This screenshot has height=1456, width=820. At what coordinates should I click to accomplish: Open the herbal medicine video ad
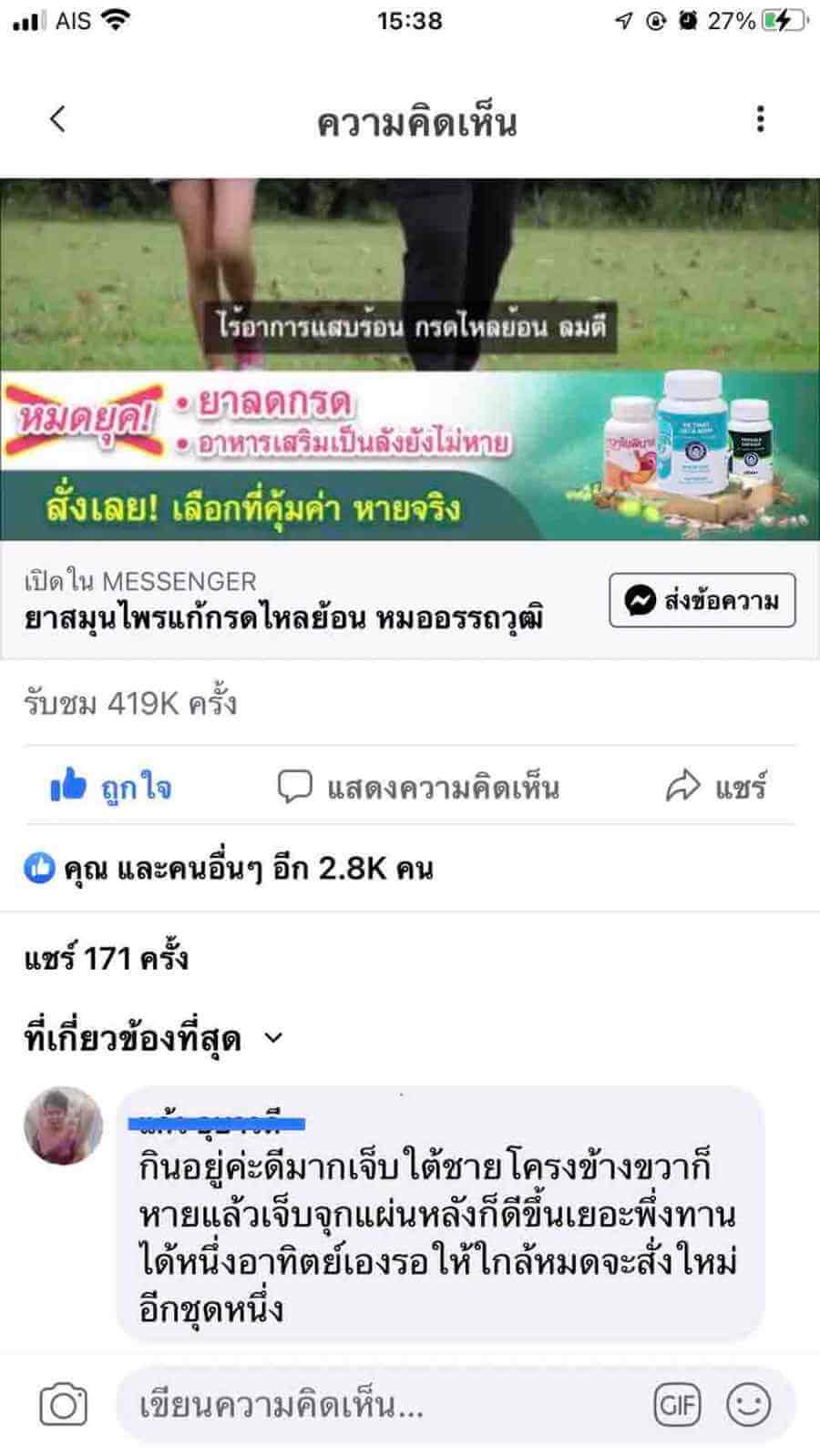coord(410,359)
